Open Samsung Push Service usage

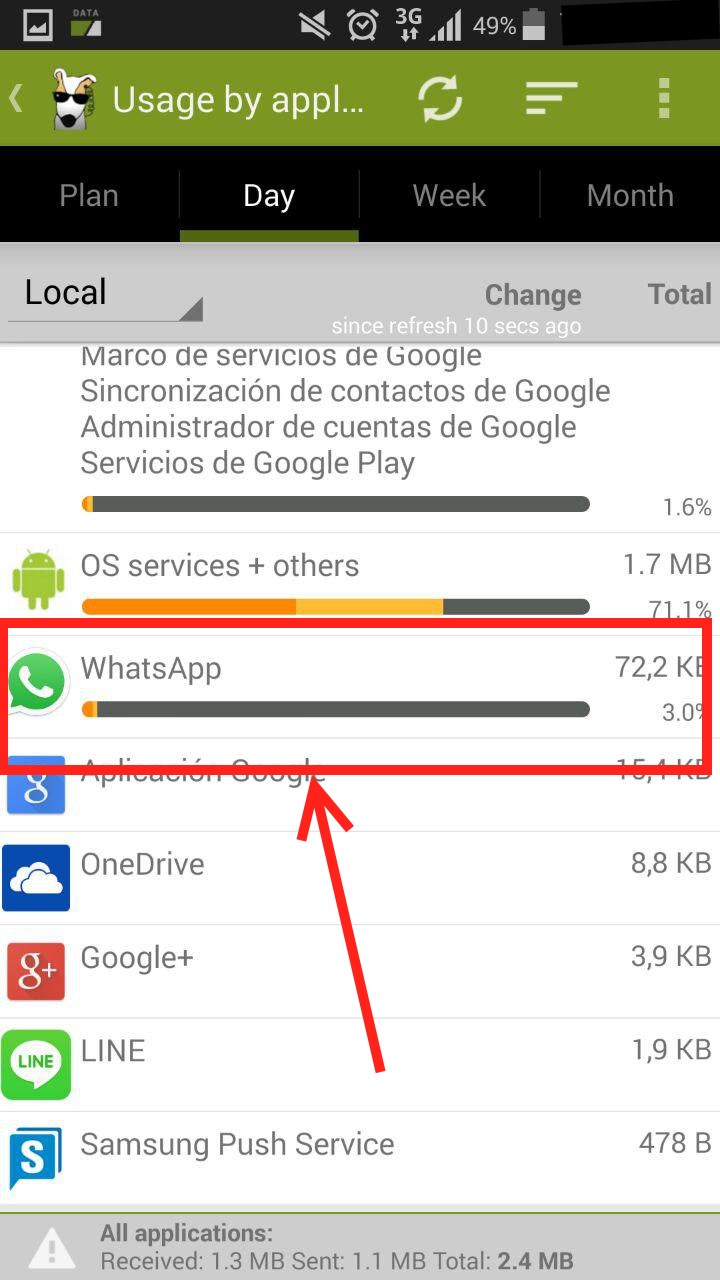click(360, 1156)
